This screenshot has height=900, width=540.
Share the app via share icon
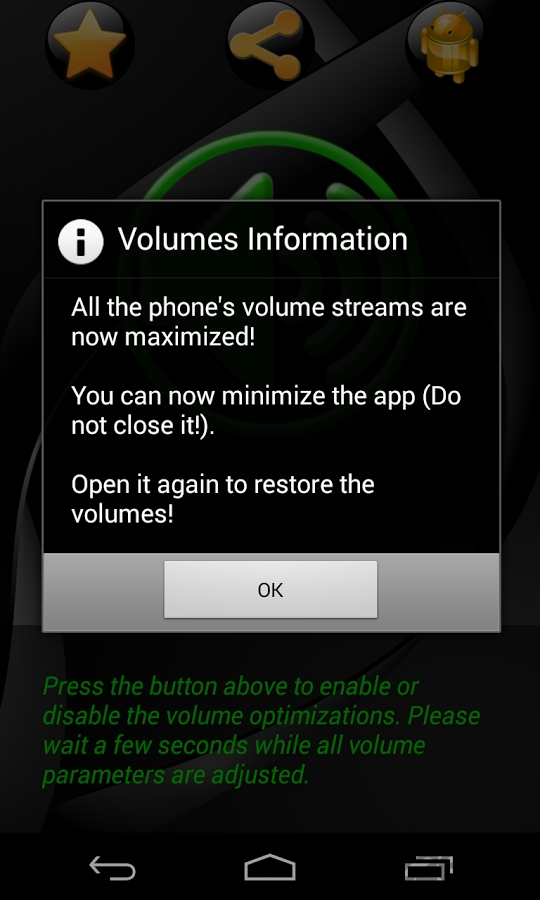pyautogui.click(x=271, y=44)
